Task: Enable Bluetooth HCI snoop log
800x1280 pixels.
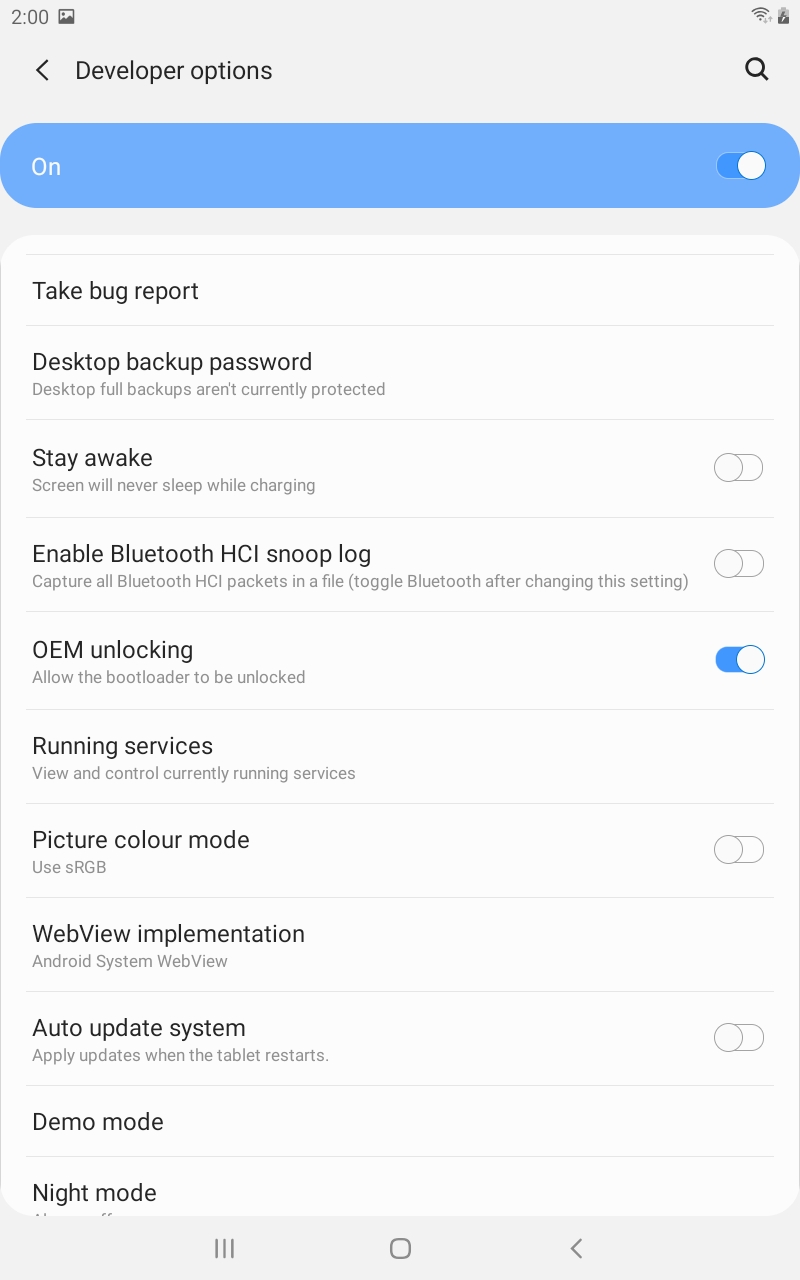Action: coord(739,564)
